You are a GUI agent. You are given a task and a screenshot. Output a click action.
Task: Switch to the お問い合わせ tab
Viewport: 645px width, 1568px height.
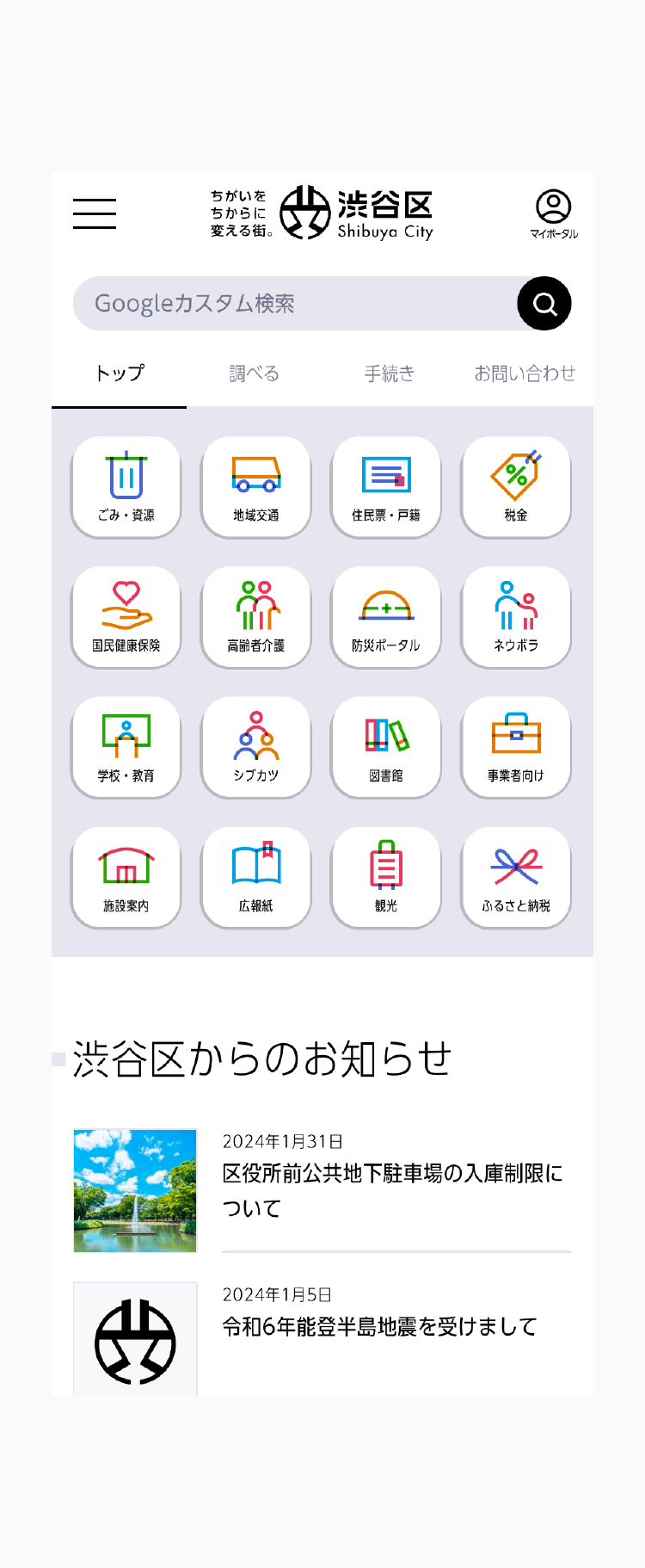(x=524, y=373)
